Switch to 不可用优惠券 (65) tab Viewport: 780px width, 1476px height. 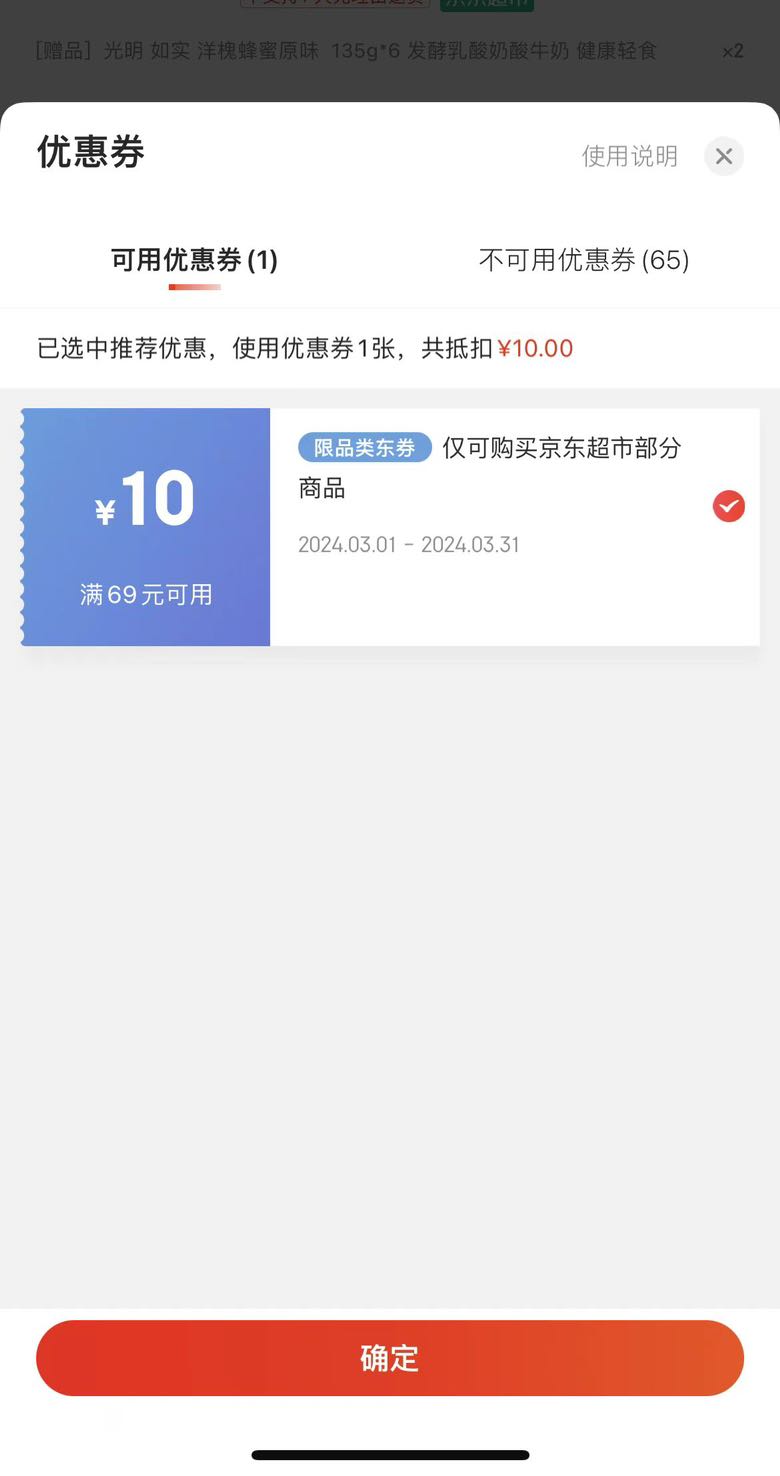click(585, 260)
